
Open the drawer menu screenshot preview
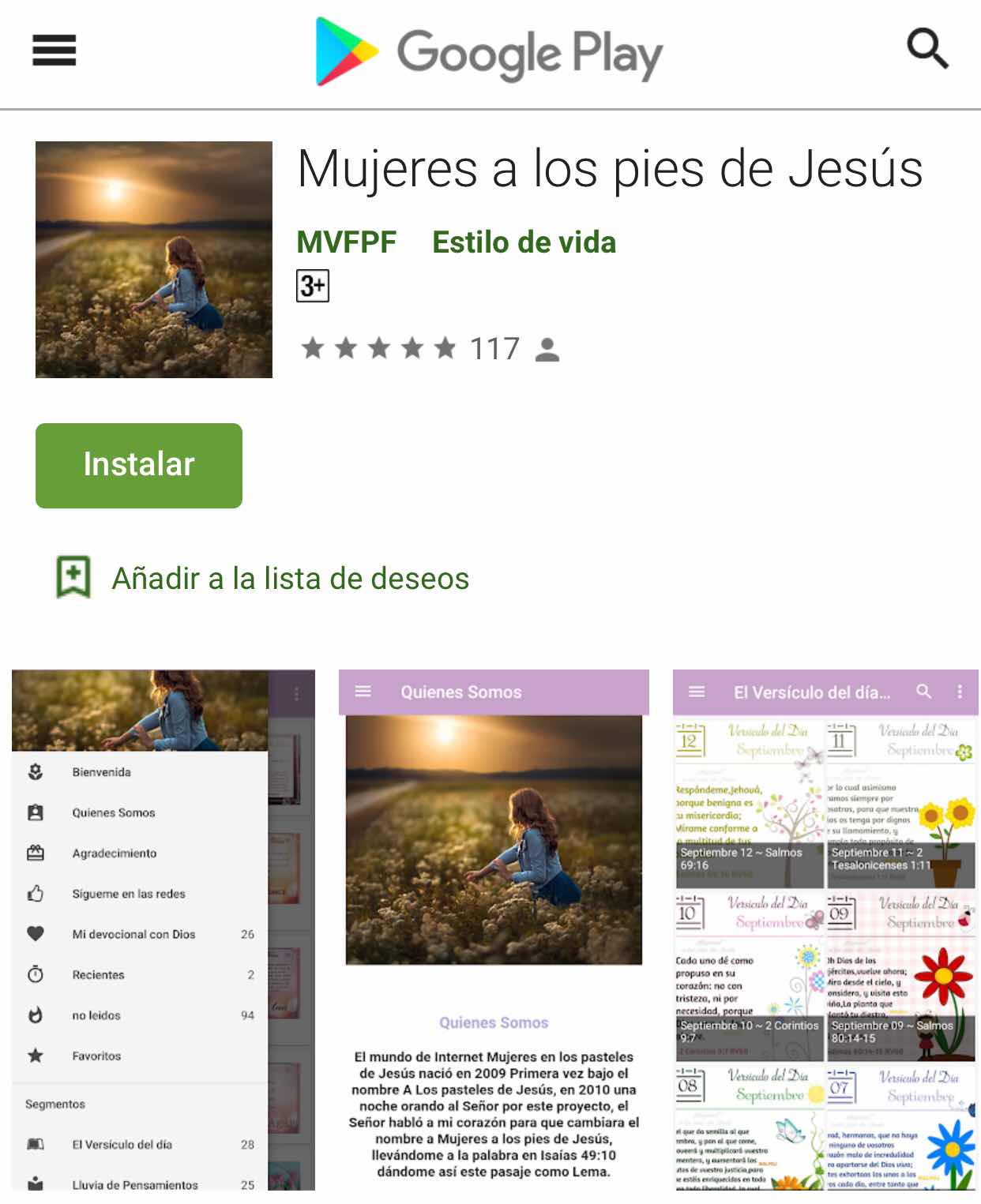[x=163, y=930]
